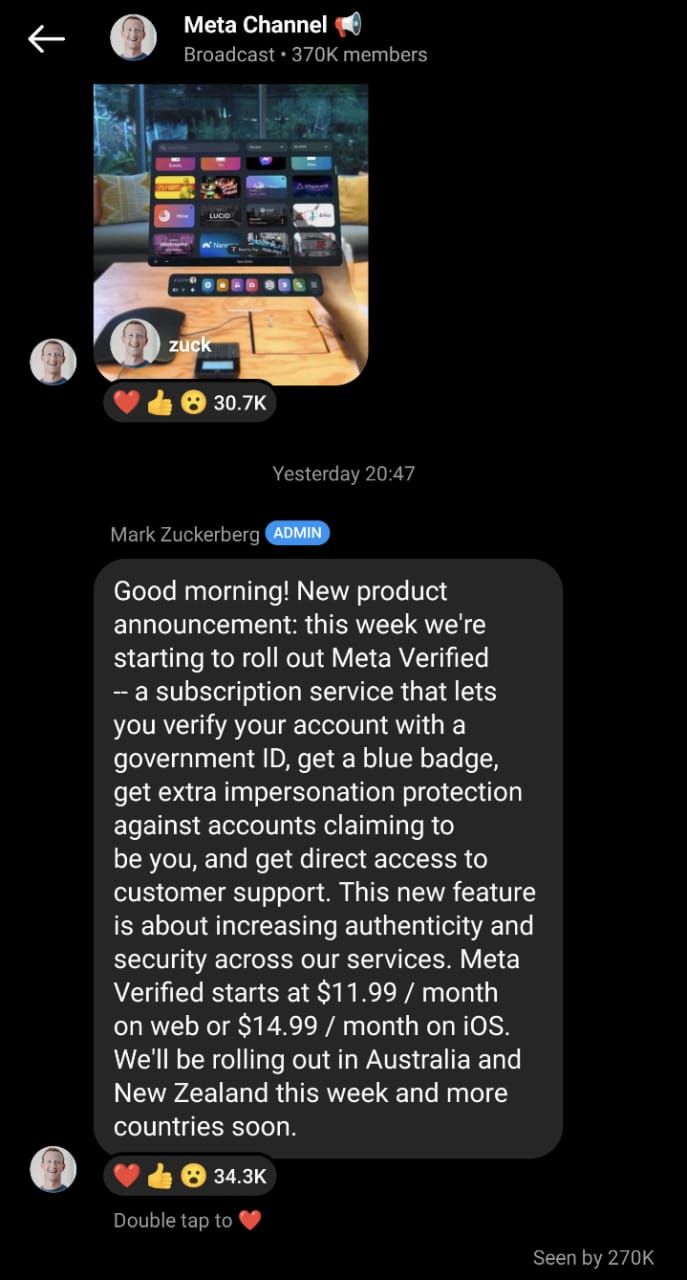The image size is (687, 1280).
Task: Open Meta Channel broadcast details header
Action: coord(271,39)
